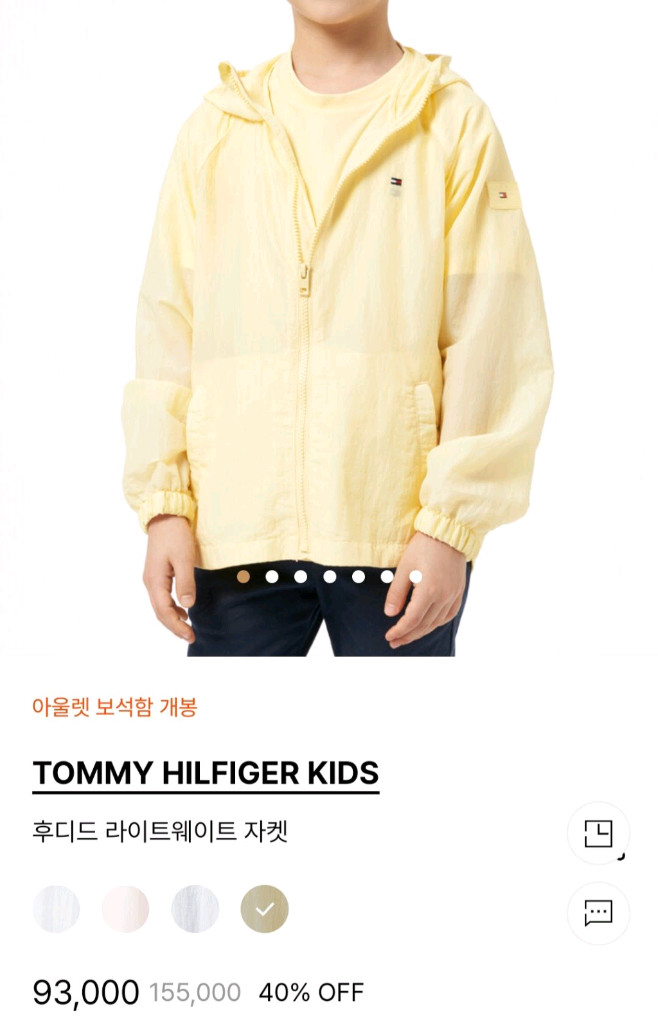Viewport: 658px width, 1024px height.
Task: Jump to the last image dot
Action: point(415,576)
